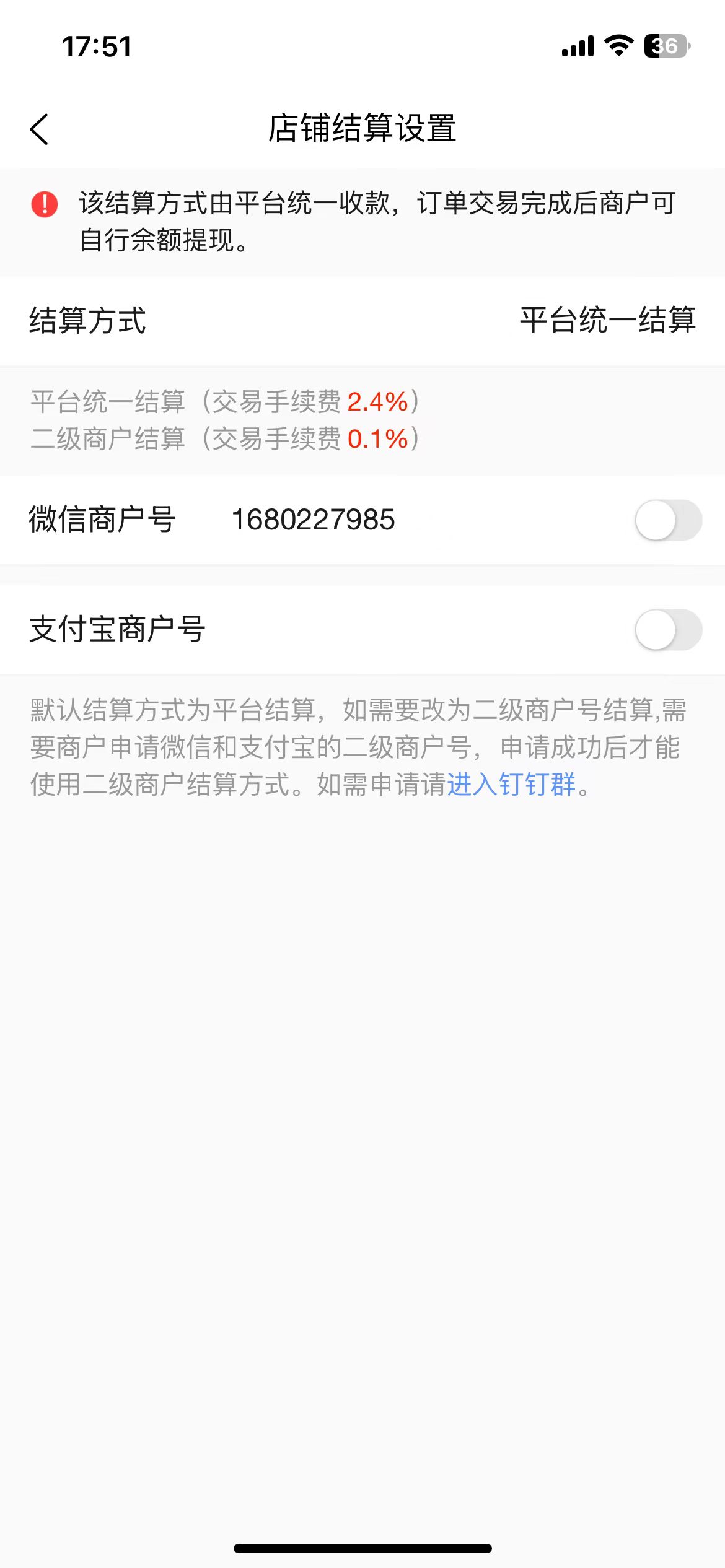Image resolution: width=725 pixels, height=1568 pixels.
Task: Open the 进入钉钉群 link
Action: point(511,785)
